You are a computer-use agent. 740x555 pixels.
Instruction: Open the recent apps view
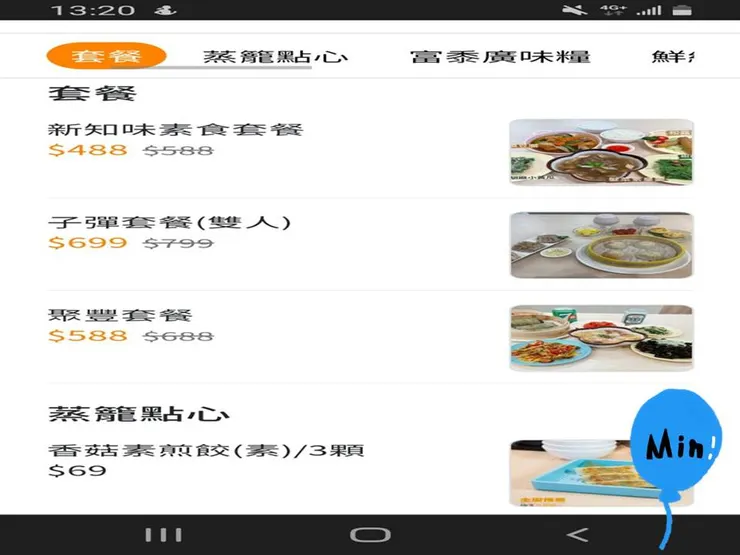(163, 535)
